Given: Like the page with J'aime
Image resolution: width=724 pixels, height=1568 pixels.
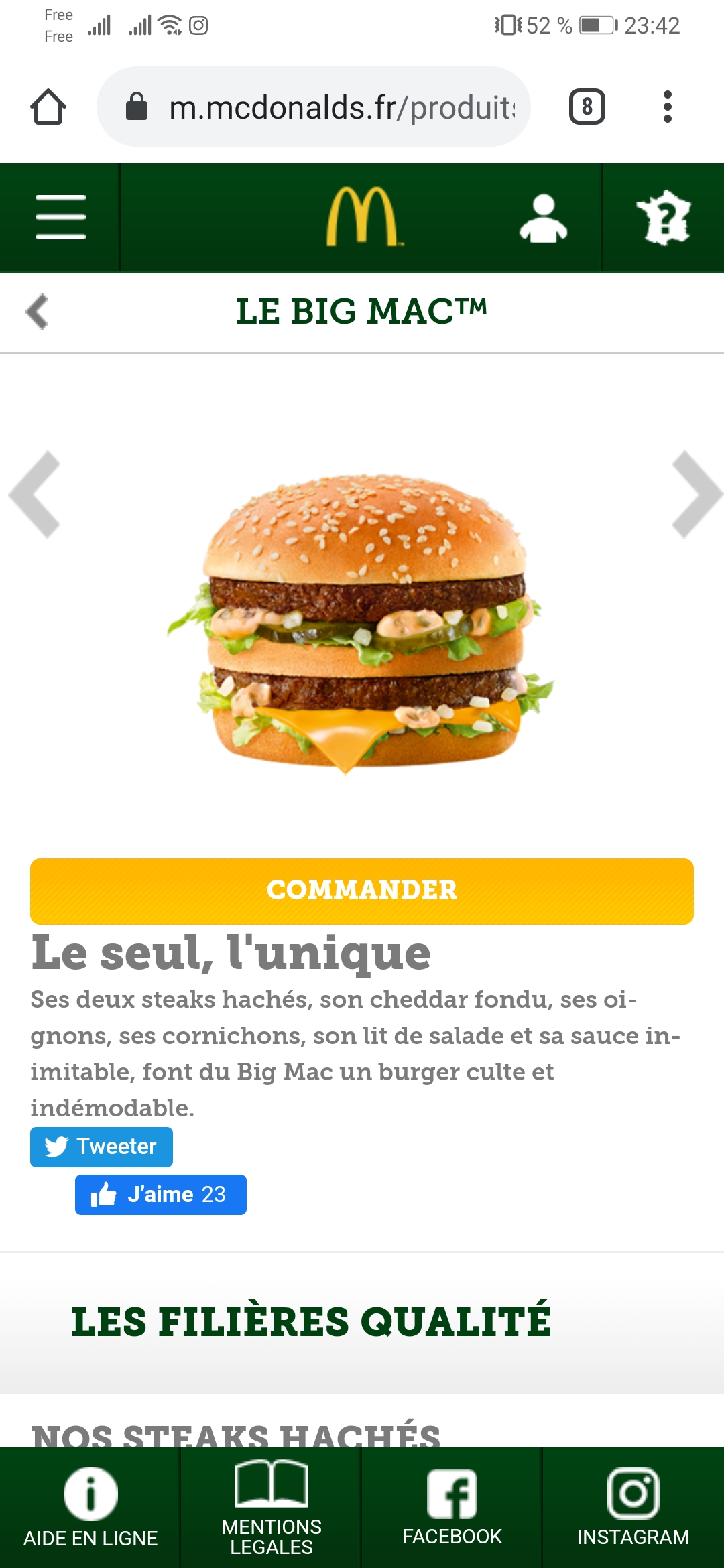Looking at the screenshot, I should 161,1194.
